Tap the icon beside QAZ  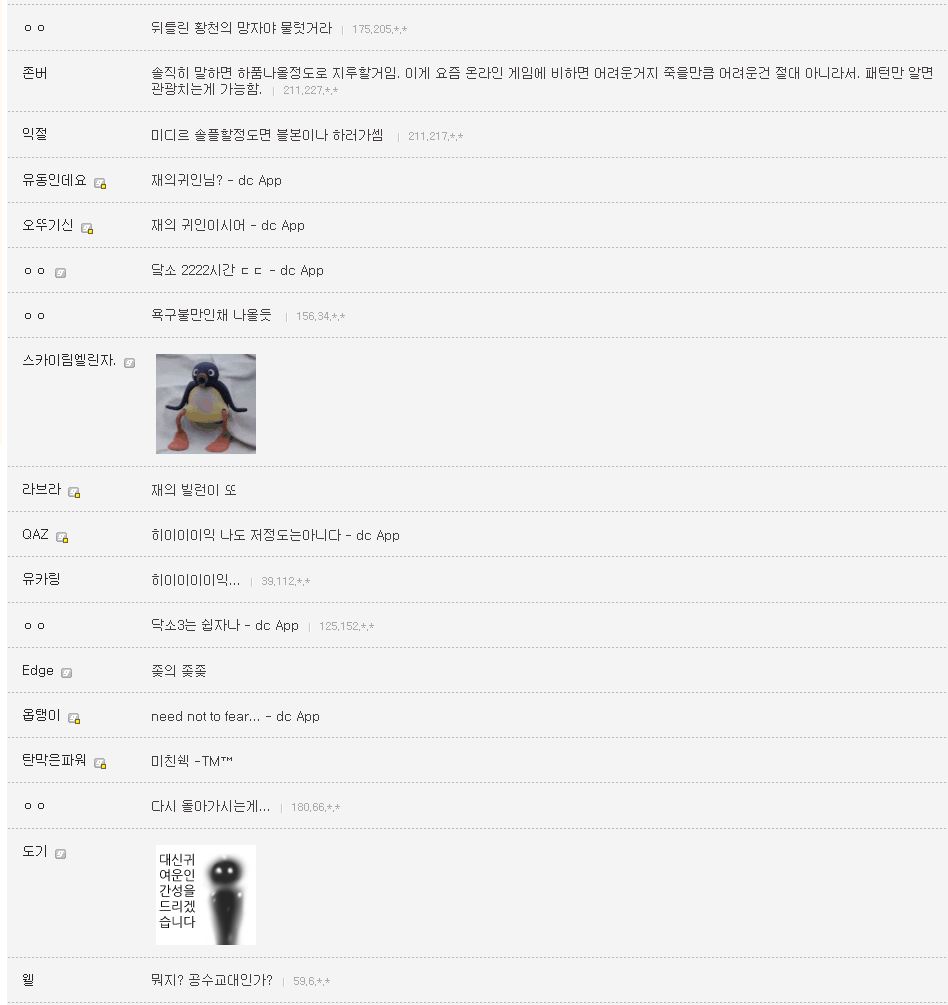tap(62, 537)
